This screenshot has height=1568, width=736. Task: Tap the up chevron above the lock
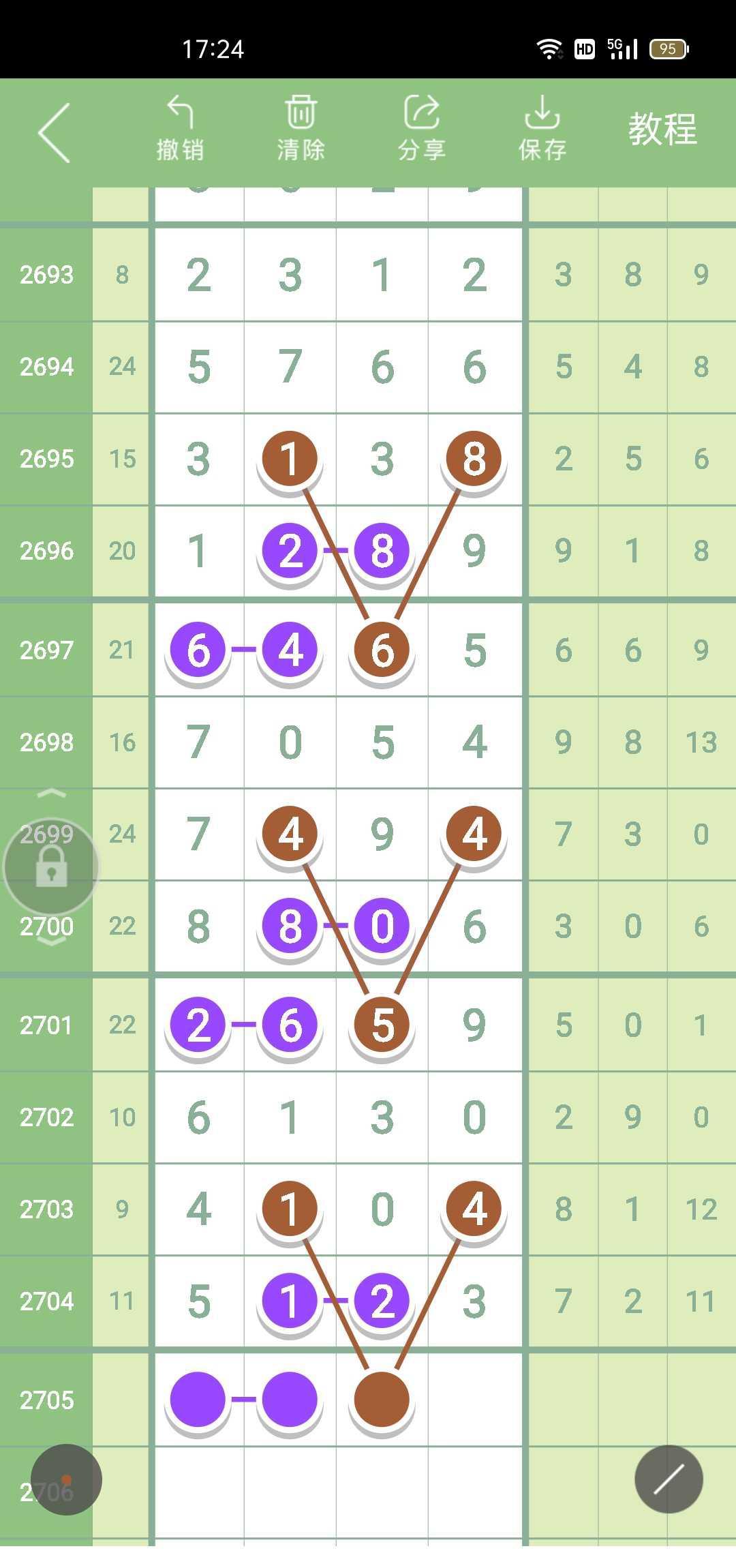52,794
